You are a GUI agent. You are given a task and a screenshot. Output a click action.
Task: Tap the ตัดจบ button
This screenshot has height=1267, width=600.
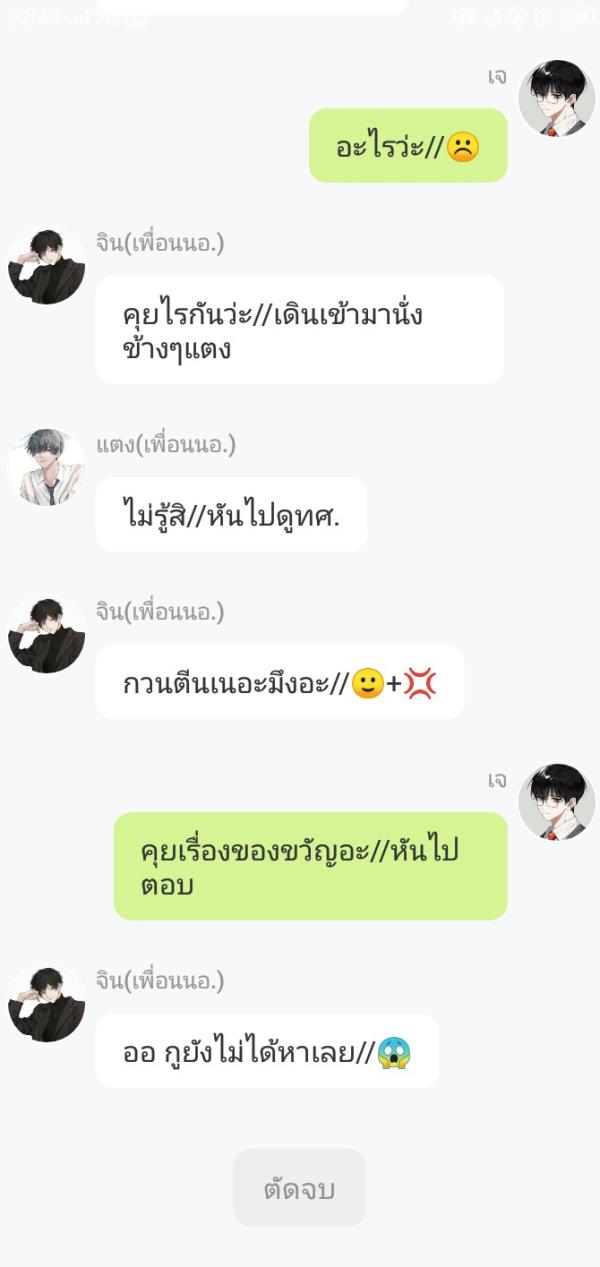coord(299,1189)
